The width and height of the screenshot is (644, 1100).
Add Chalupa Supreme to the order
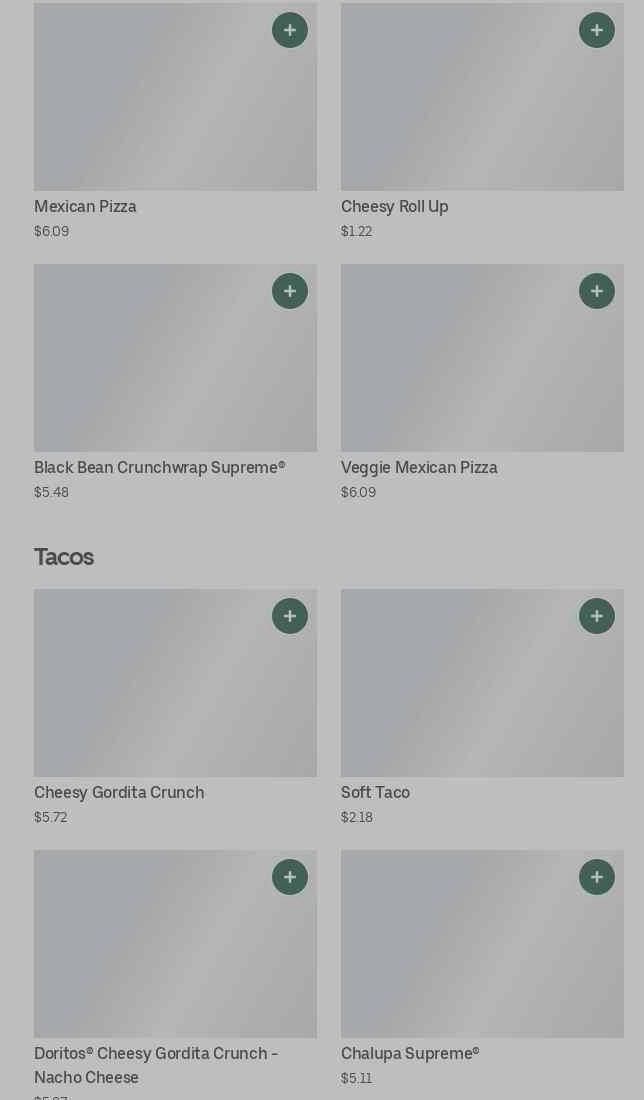coord(597,877)
